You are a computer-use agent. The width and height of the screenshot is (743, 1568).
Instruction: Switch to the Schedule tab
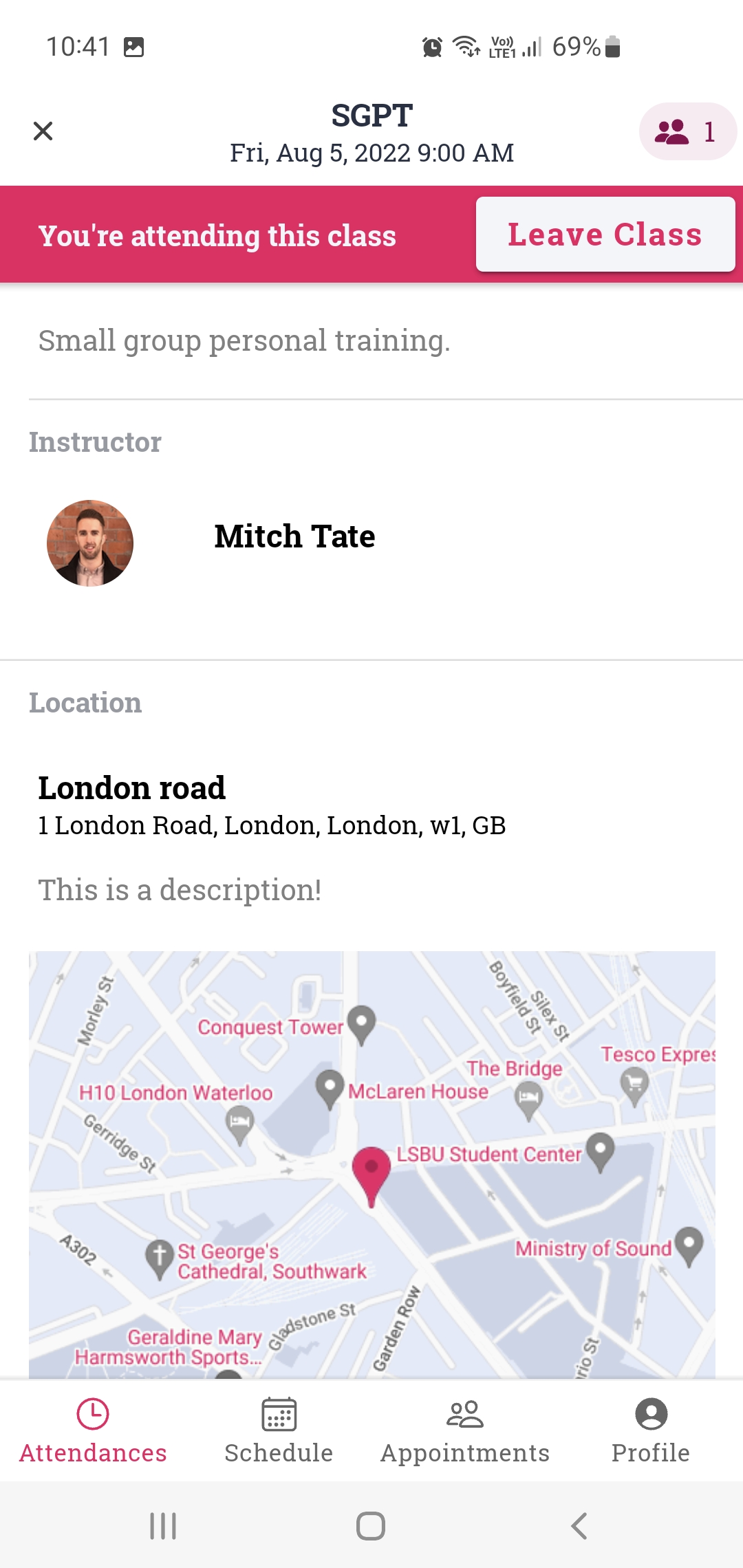[x=279, y=1430]
